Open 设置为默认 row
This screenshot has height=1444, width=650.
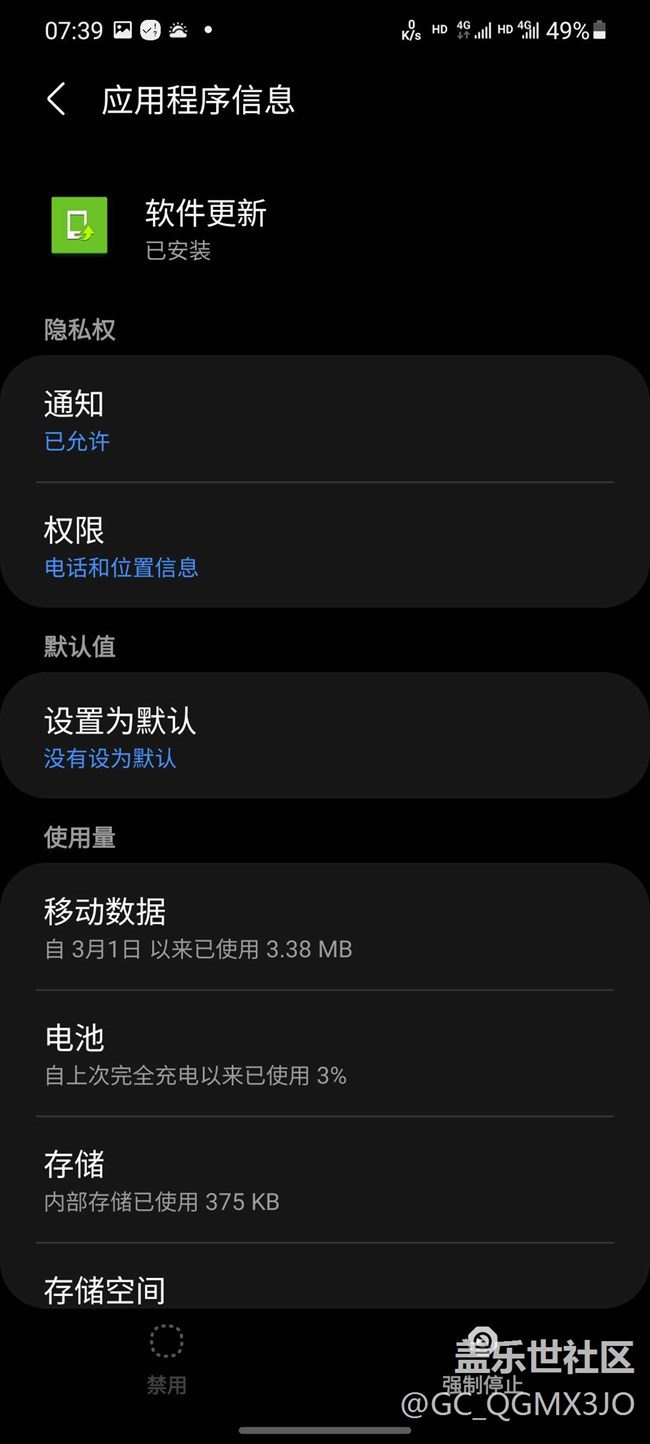[x=324, y=737]
